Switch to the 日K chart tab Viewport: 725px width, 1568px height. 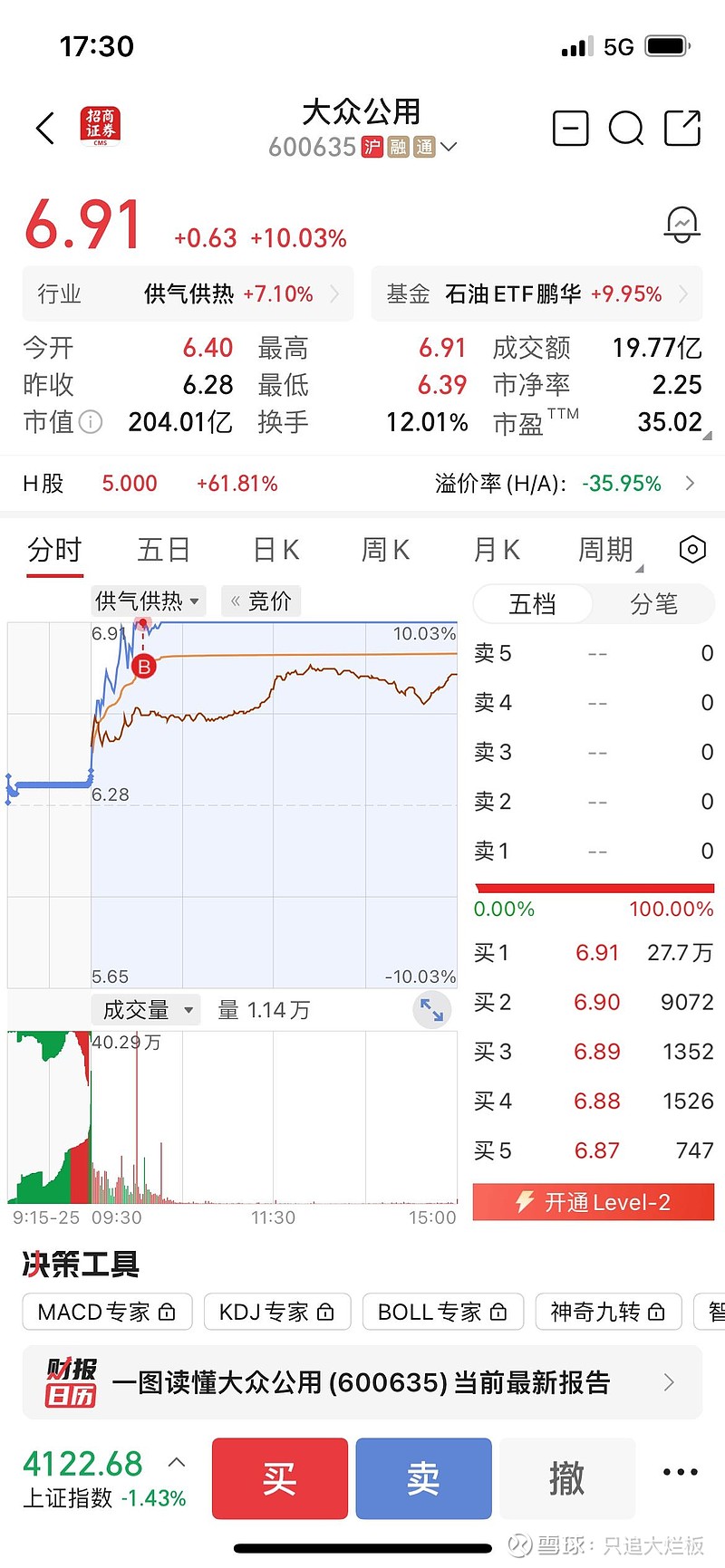pyautogui.click(x=275, y=550)
